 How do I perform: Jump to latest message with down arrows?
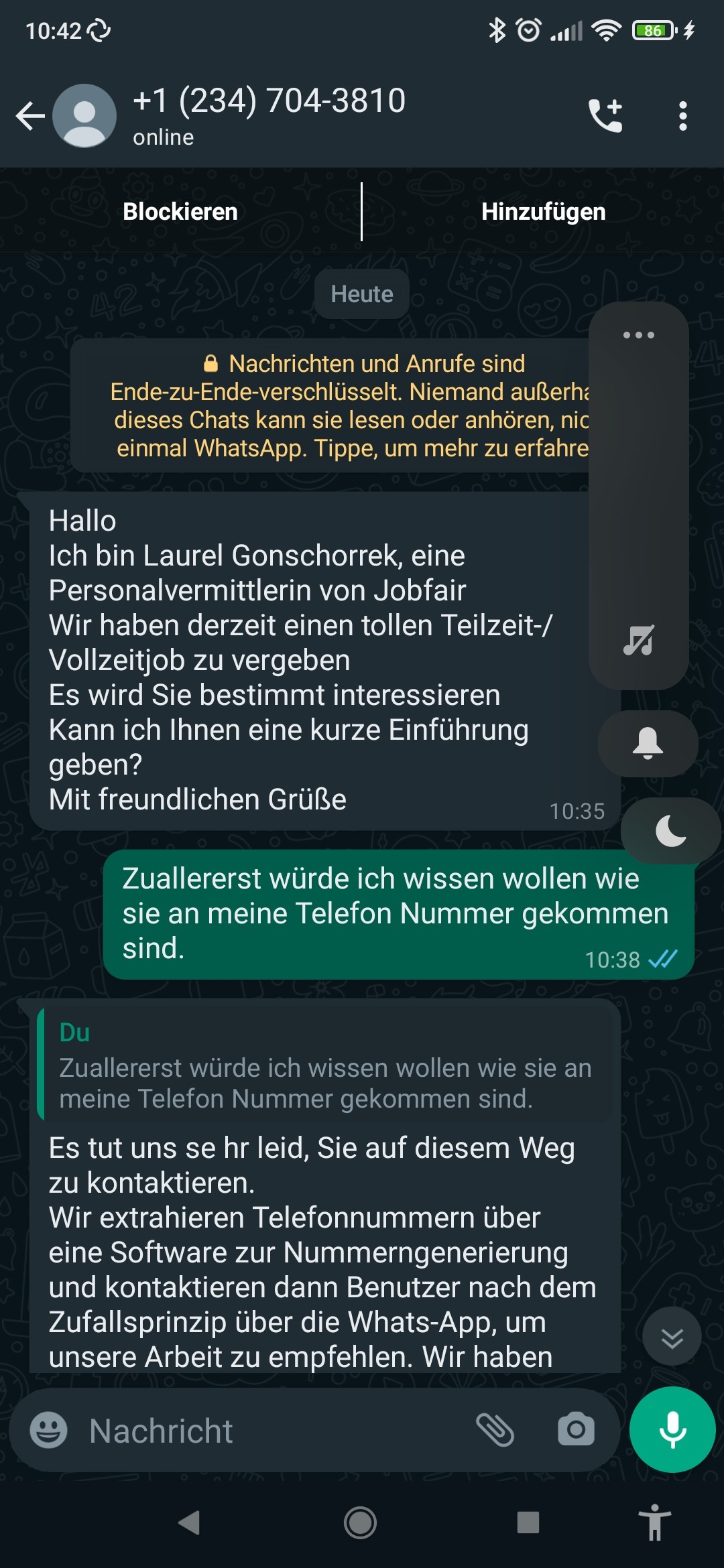click(x=672, y=1336)
